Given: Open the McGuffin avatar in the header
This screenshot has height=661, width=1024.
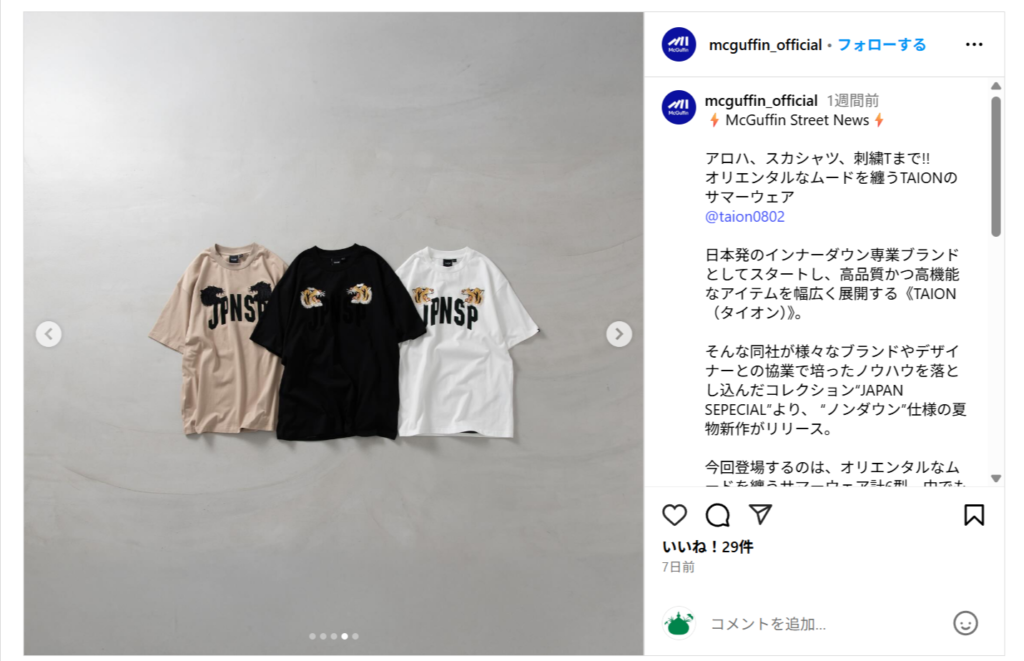Looking at the screenshot, I should [679, 45].
